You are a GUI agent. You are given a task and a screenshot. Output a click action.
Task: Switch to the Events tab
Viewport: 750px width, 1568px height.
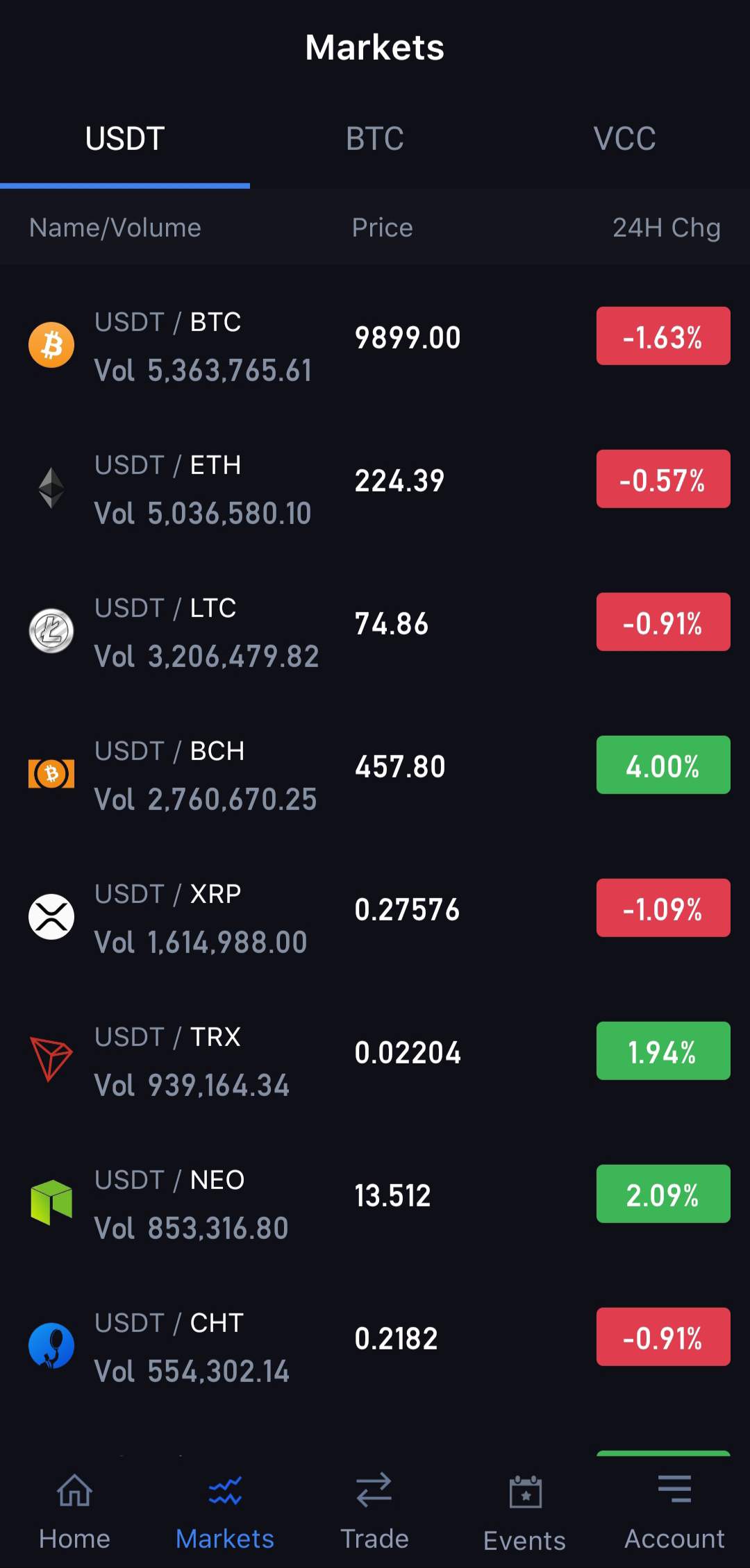coord(524,1512)
